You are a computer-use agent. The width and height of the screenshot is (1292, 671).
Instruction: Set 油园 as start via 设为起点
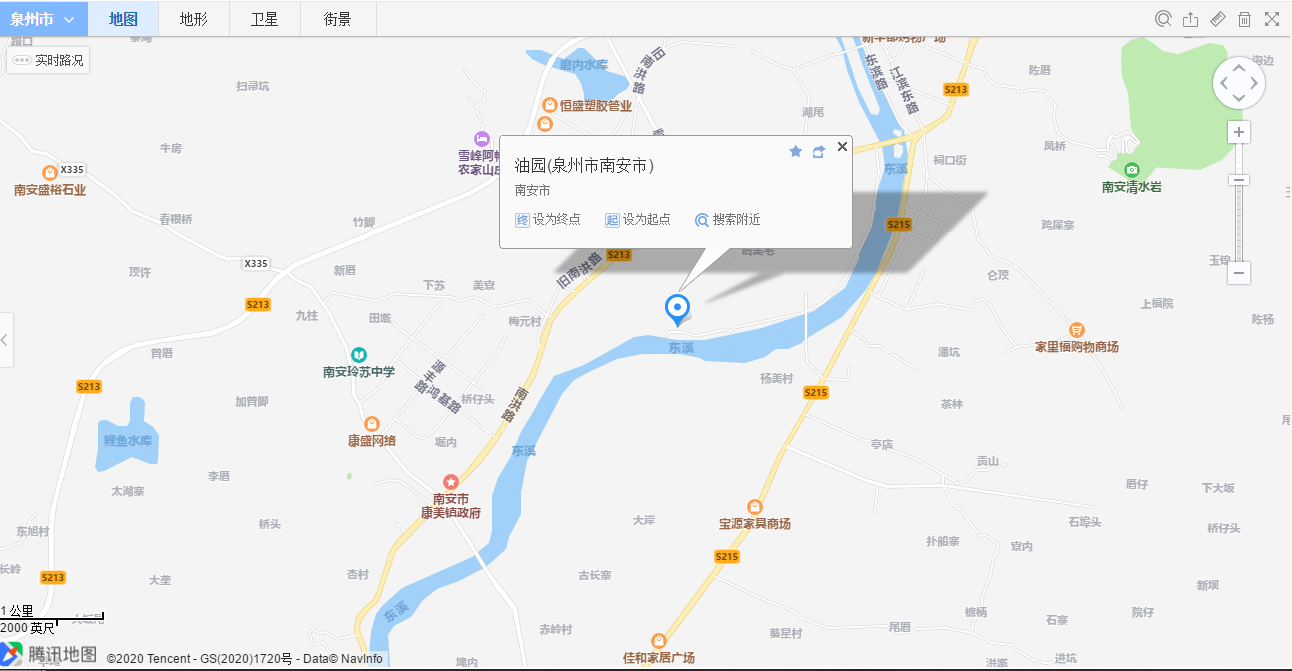click(638, 220)
